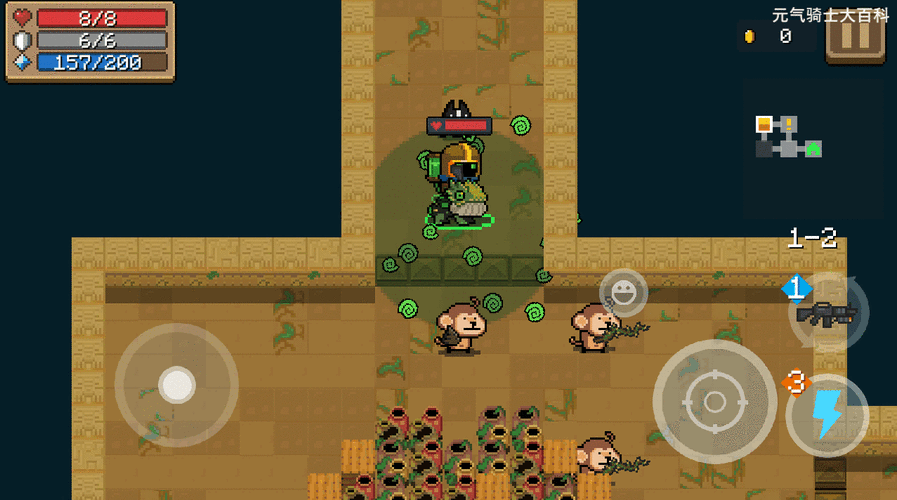This screenshot has height=500, width=897.
Task: Switch weapon using the rifle icon
Action: [828, 314]
